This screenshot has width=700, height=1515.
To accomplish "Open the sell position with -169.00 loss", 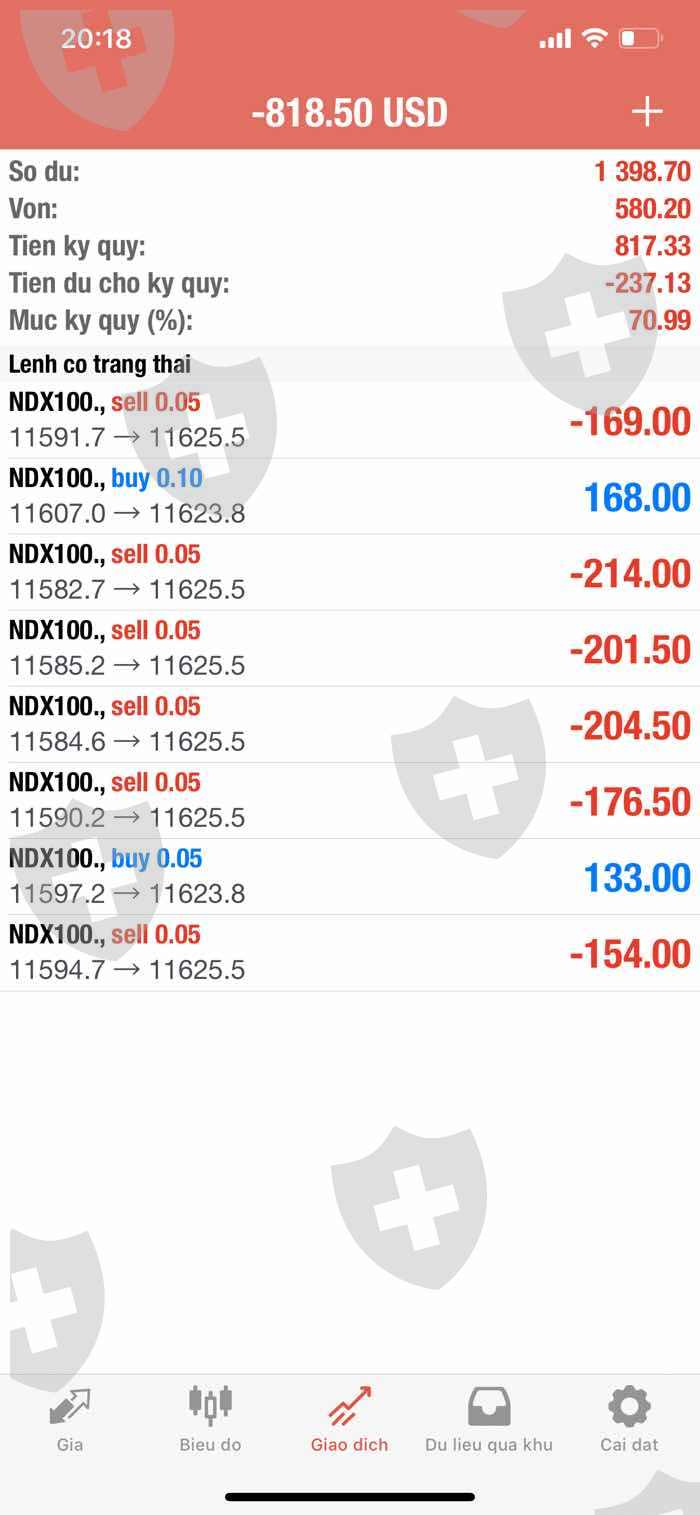I will [350, 421].
